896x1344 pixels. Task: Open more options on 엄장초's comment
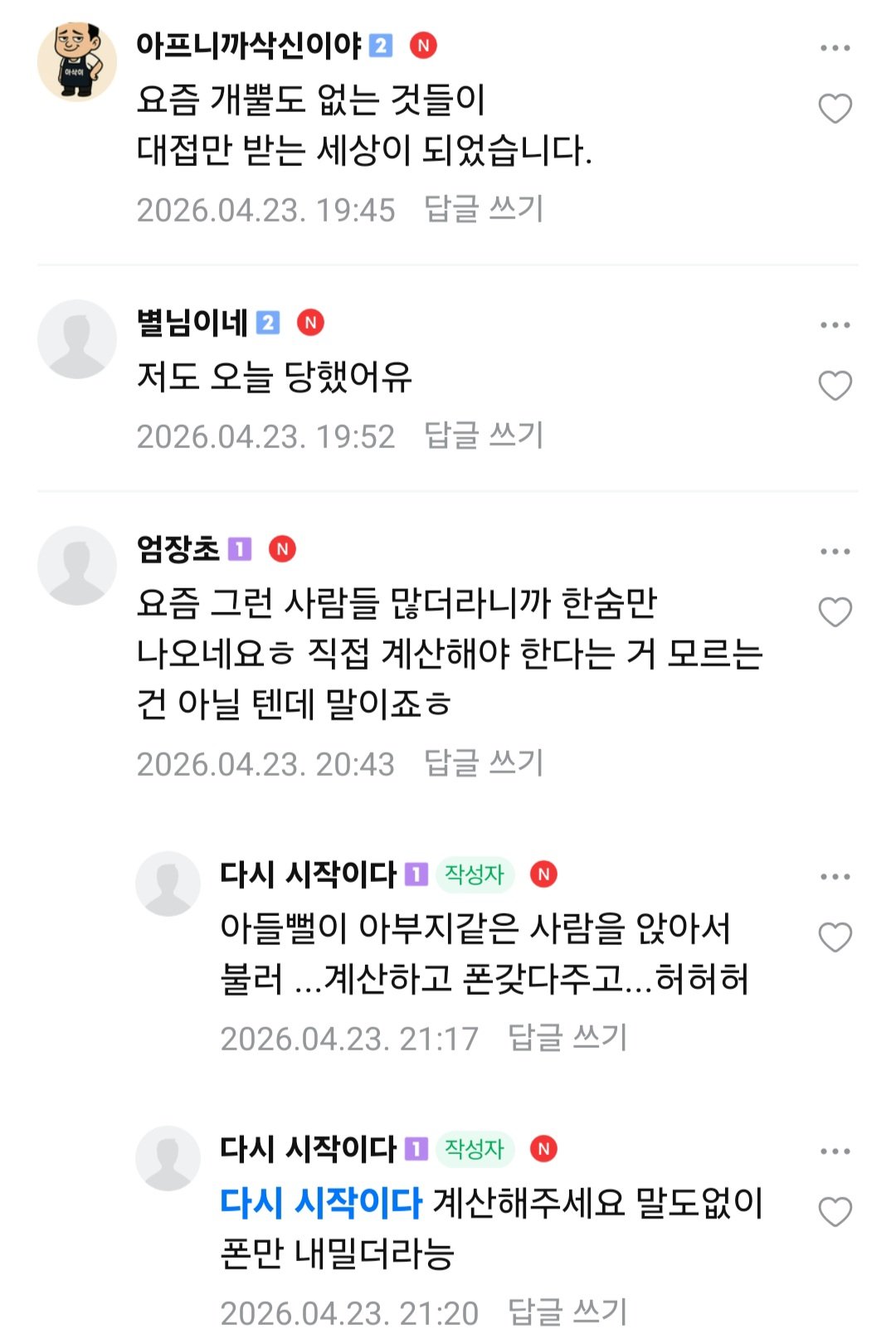(x=835, y=552)
